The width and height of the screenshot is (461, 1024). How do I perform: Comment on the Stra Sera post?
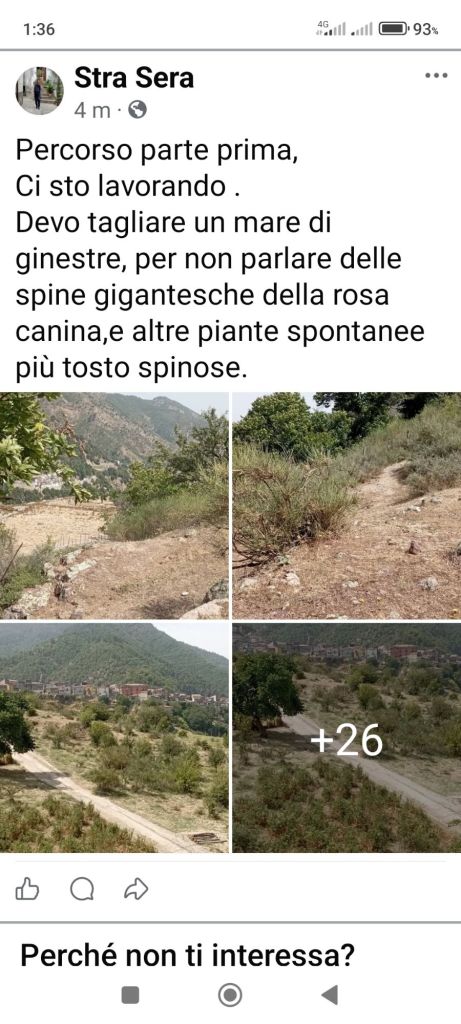[x=82, y=889]
